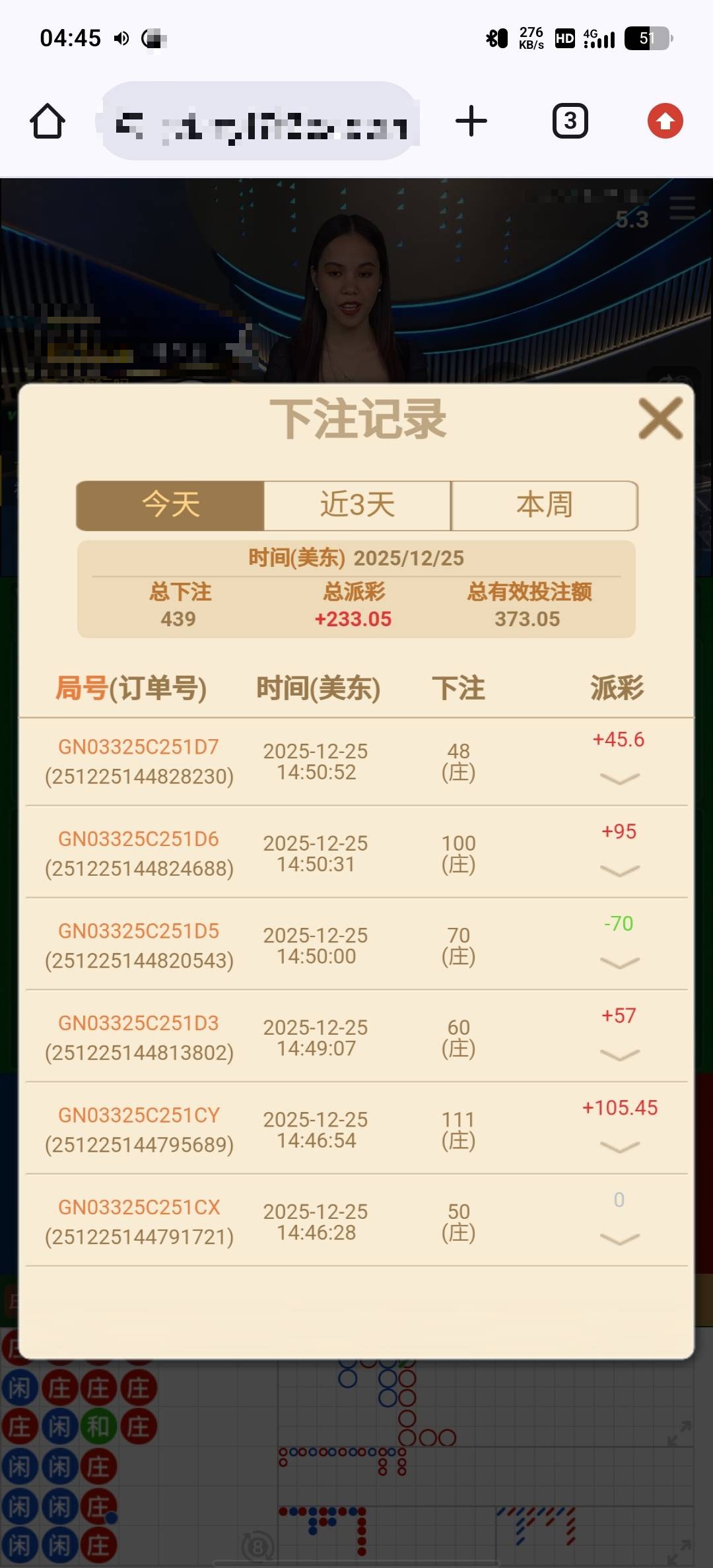The width and height of the screenshot is (713, 1568).
Task: Switch to the 近3天 tab
Action: pyautogui.click(x=357, y=506)
